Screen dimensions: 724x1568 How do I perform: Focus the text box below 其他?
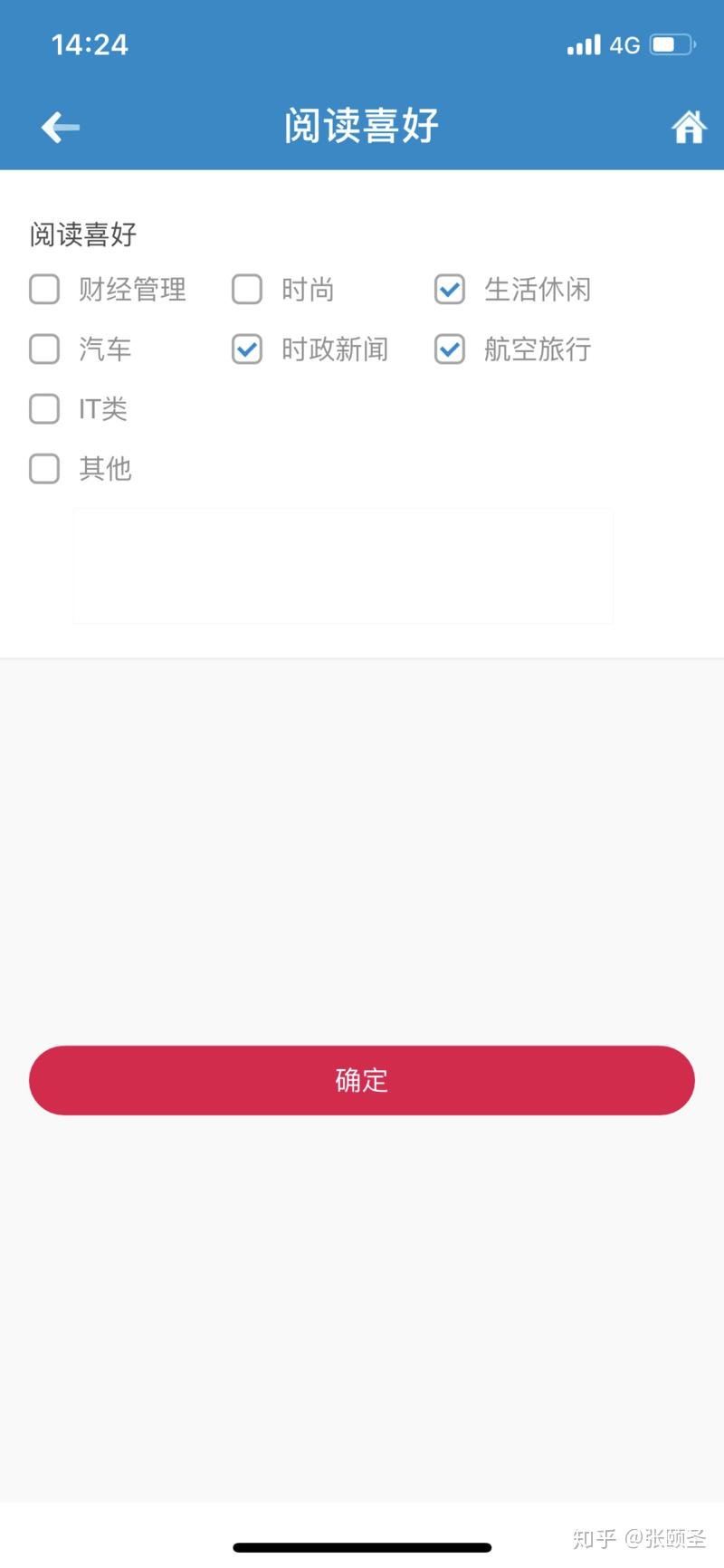click(343, 566)
